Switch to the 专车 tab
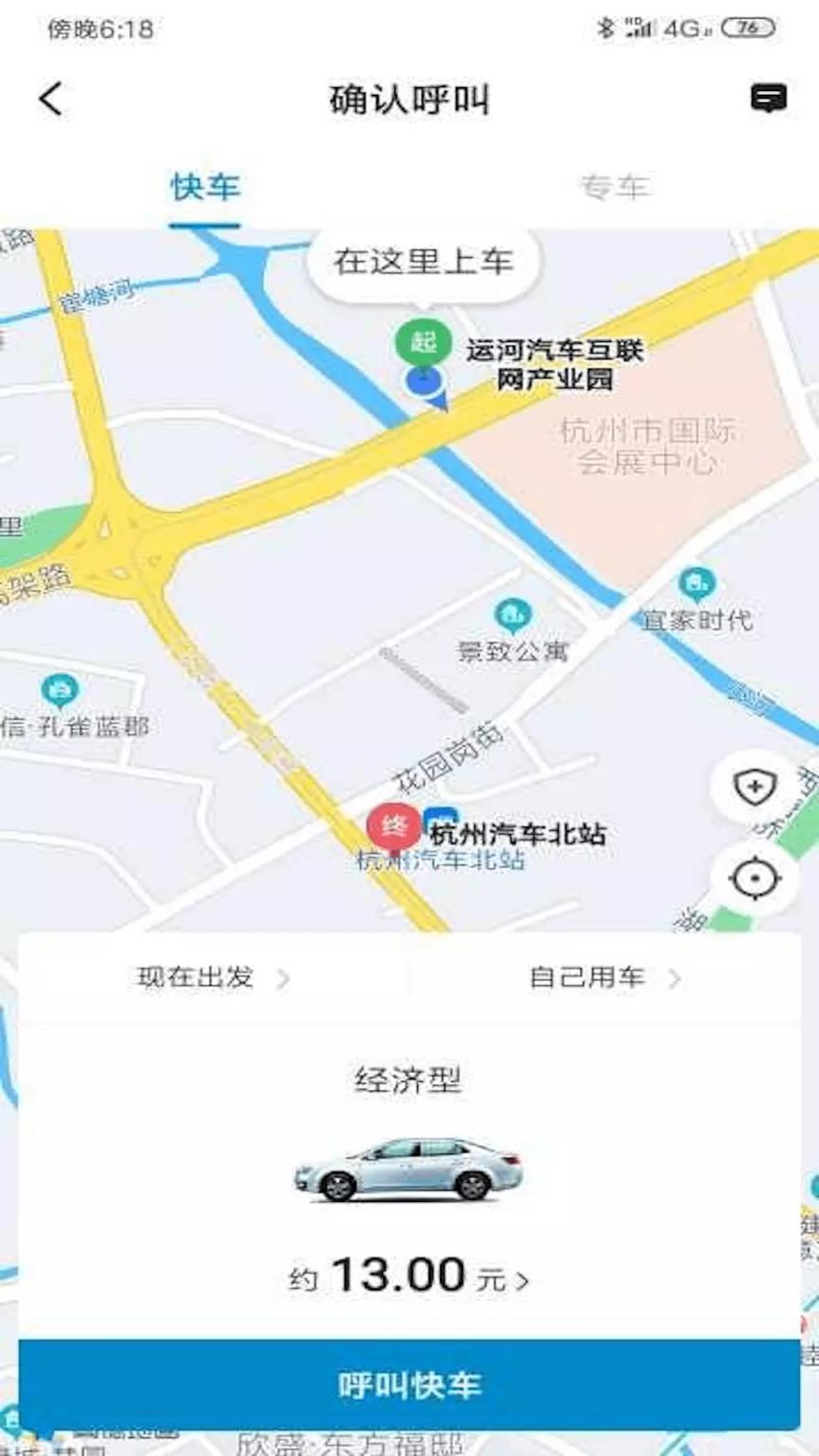 616,187
